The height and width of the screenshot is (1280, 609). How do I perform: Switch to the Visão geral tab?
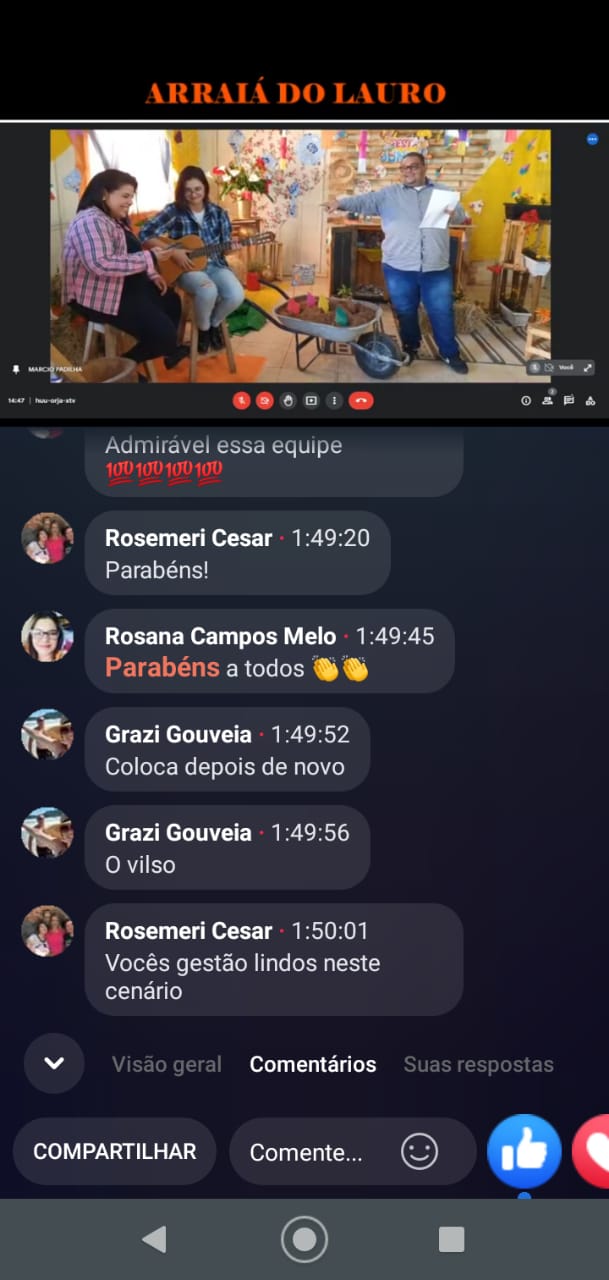(x=167, y=1064)
